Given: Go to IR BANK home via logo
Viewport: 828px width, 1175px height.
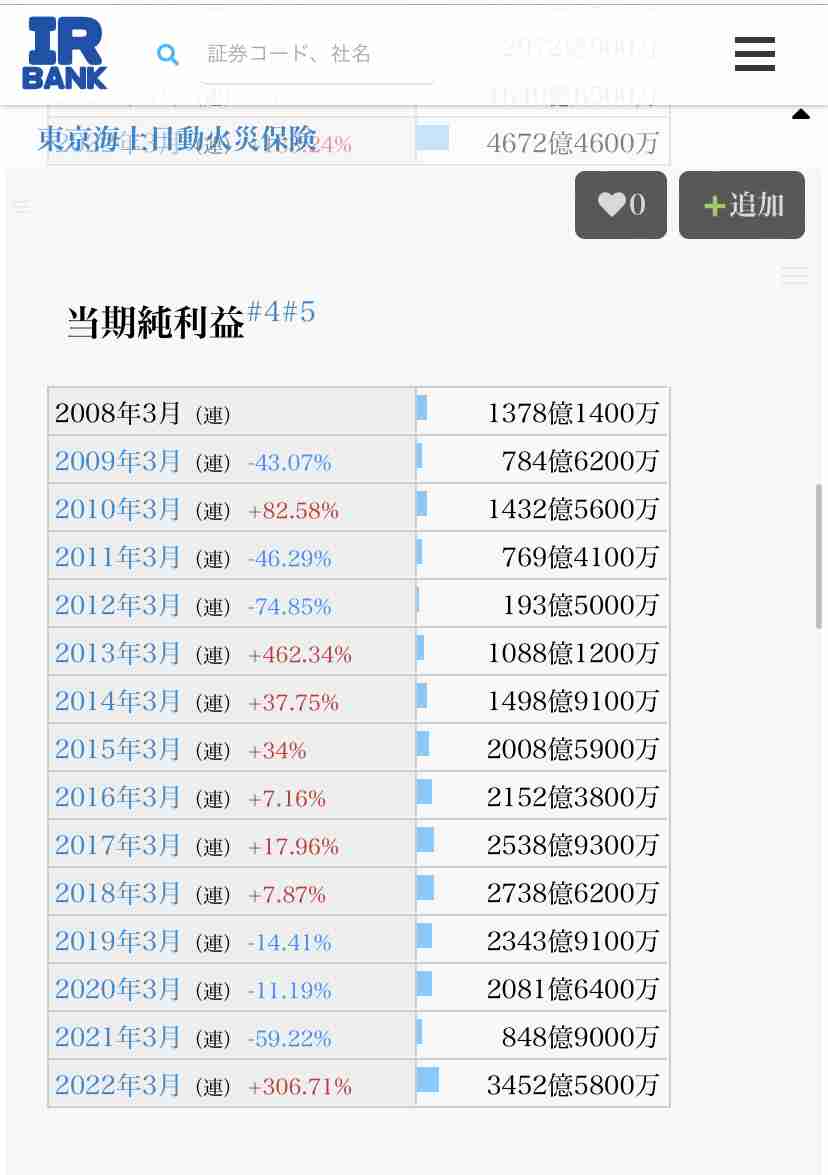Looking at the screenshot, I should pos(65,54).
